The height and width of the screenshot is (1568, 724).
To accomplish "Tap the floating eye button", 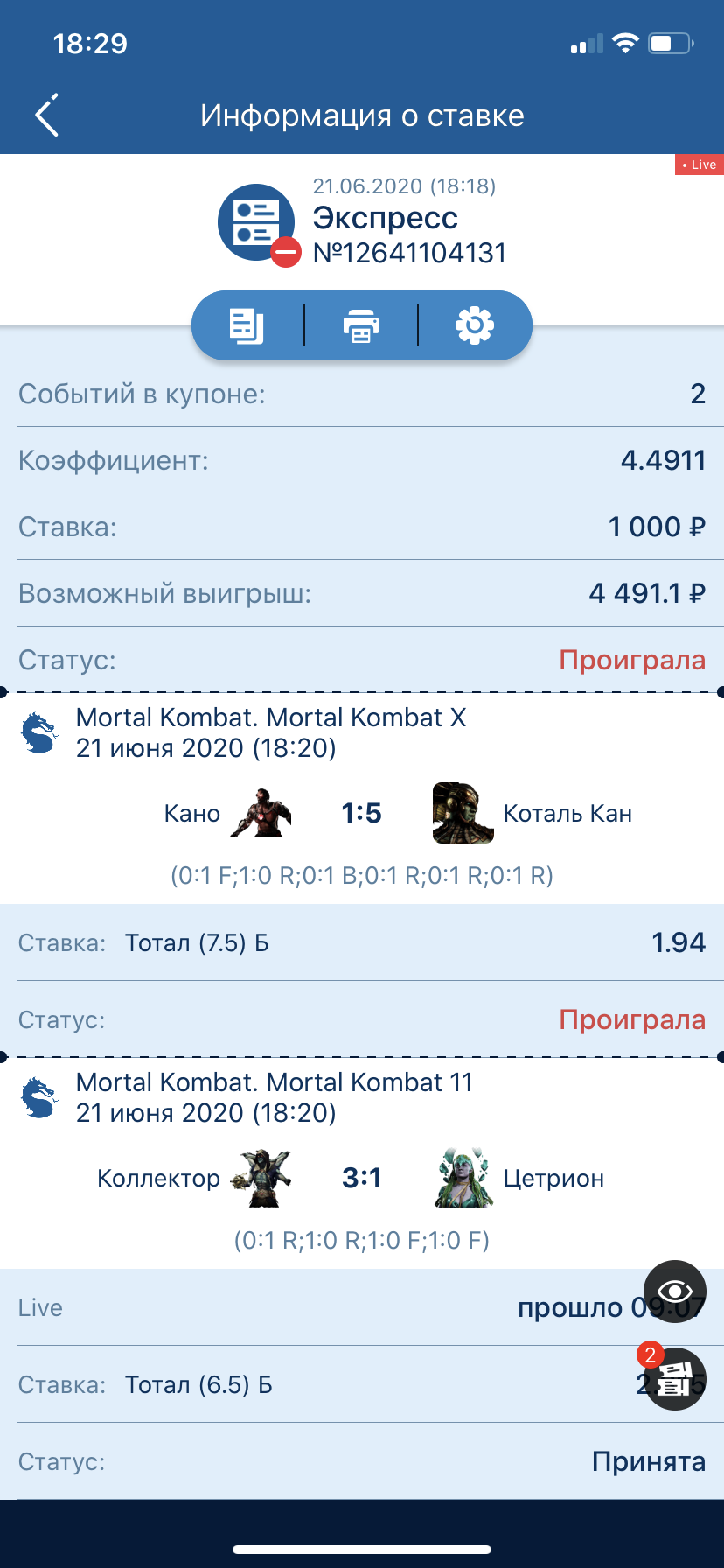I will pos(675,1291).
